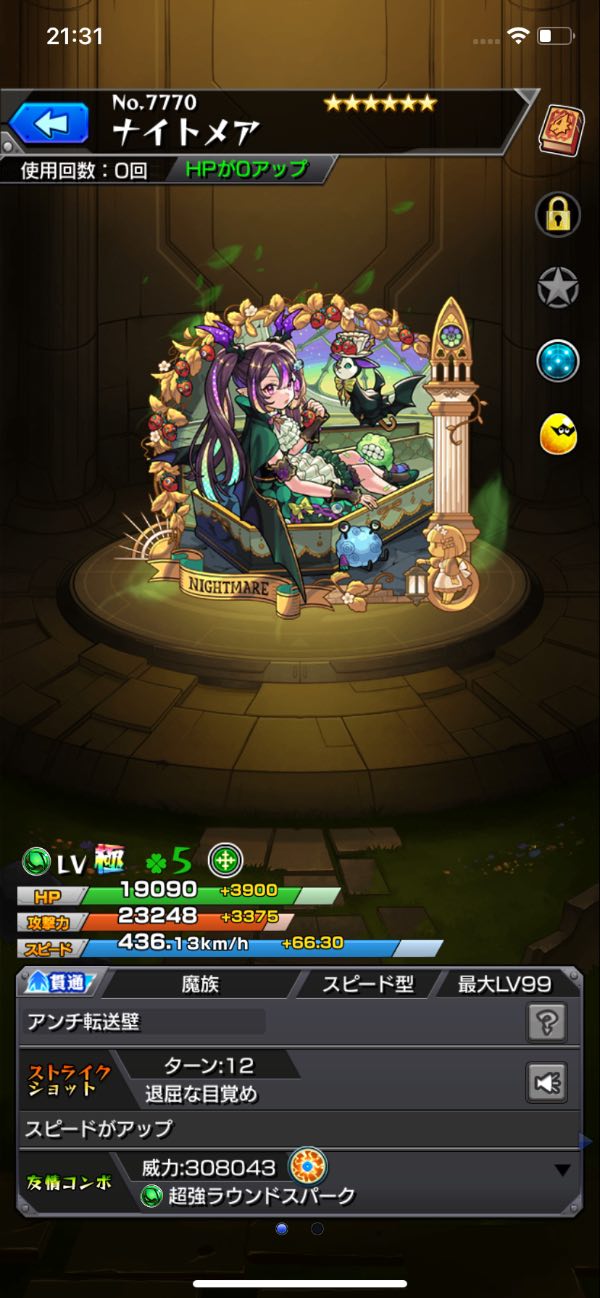Viewport: 600px width, 1298px height.
Task: Play the strike shot voice speaker button
Action: point(547,1081)
